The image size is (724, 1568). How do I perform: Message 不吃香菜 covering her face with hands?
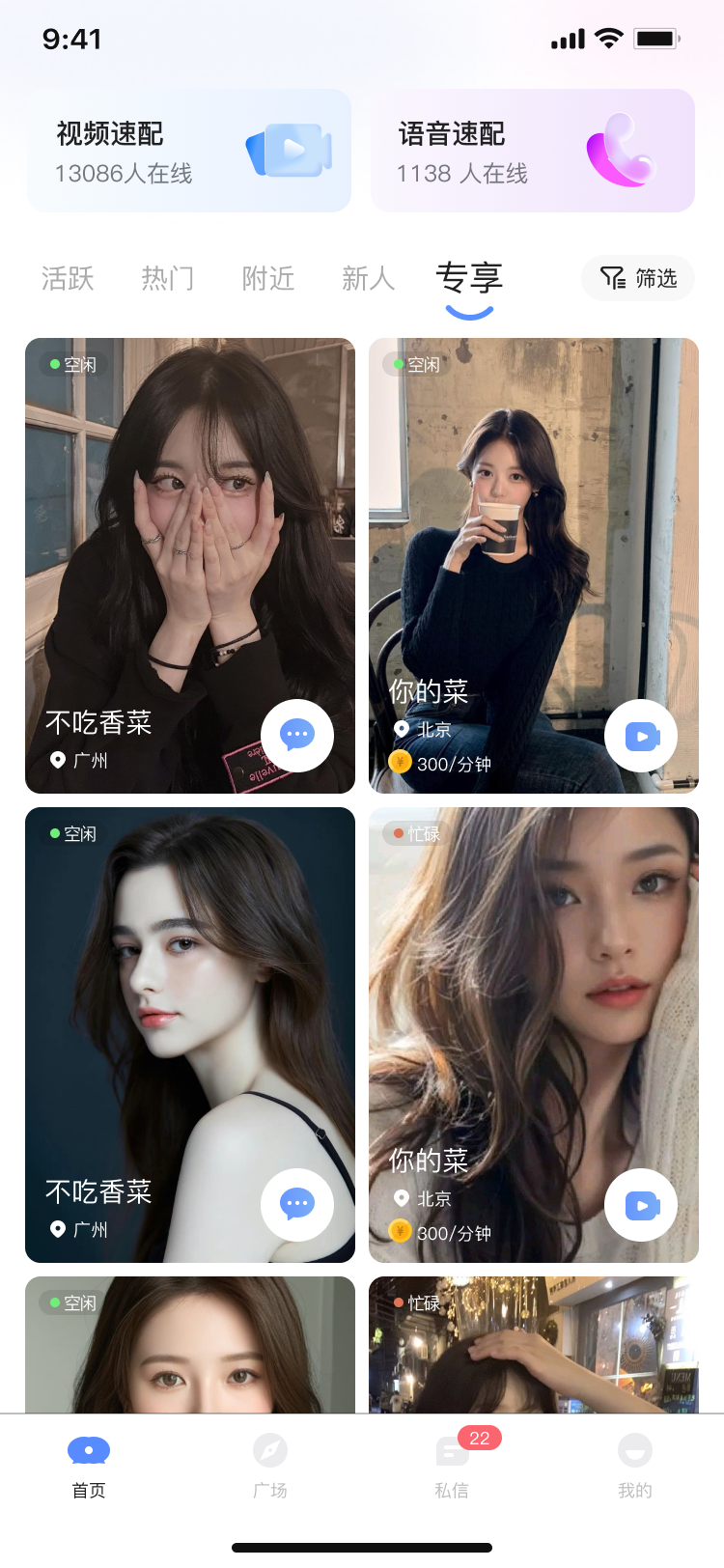click(x=297, y=736)
